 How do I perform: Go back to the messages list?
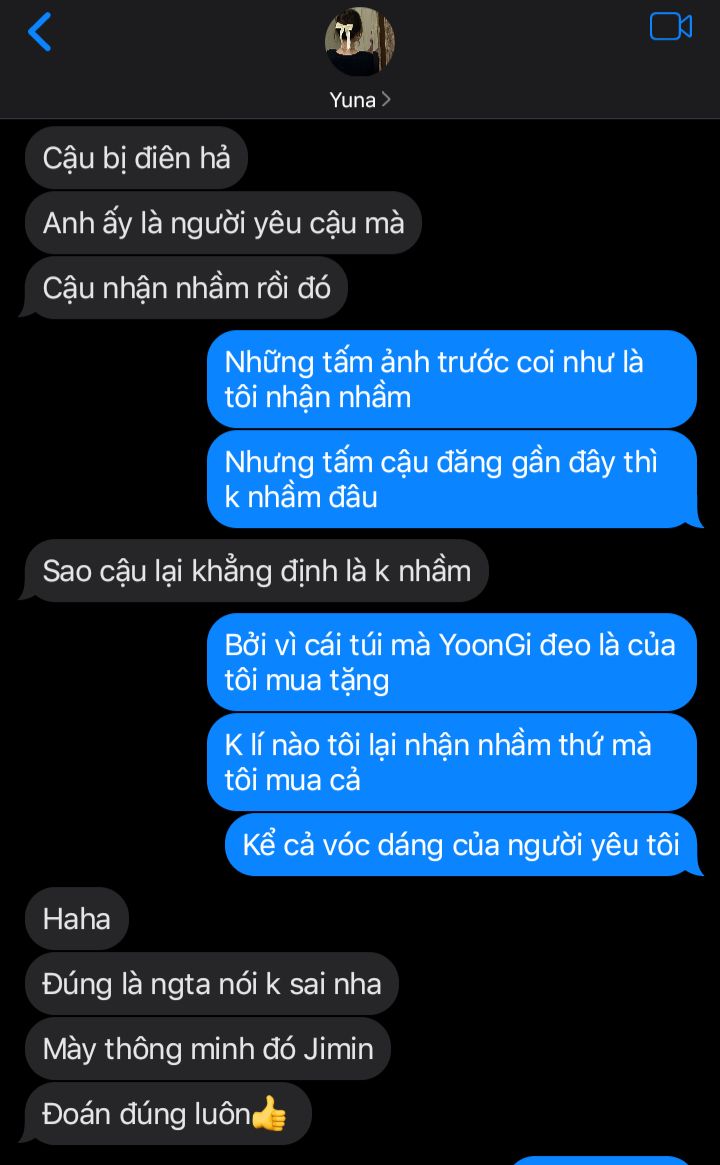[39, 32]
